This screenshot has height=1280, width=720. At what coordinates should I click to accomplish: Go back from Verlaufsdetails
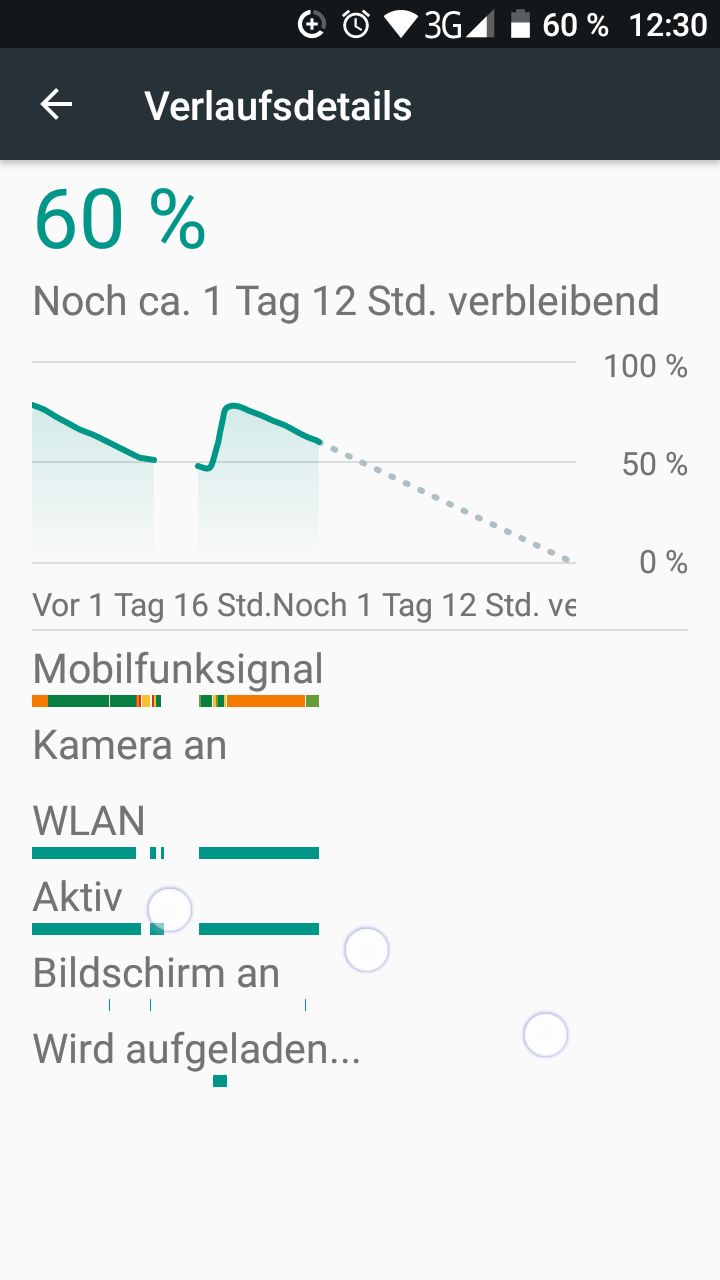[56, 105]
